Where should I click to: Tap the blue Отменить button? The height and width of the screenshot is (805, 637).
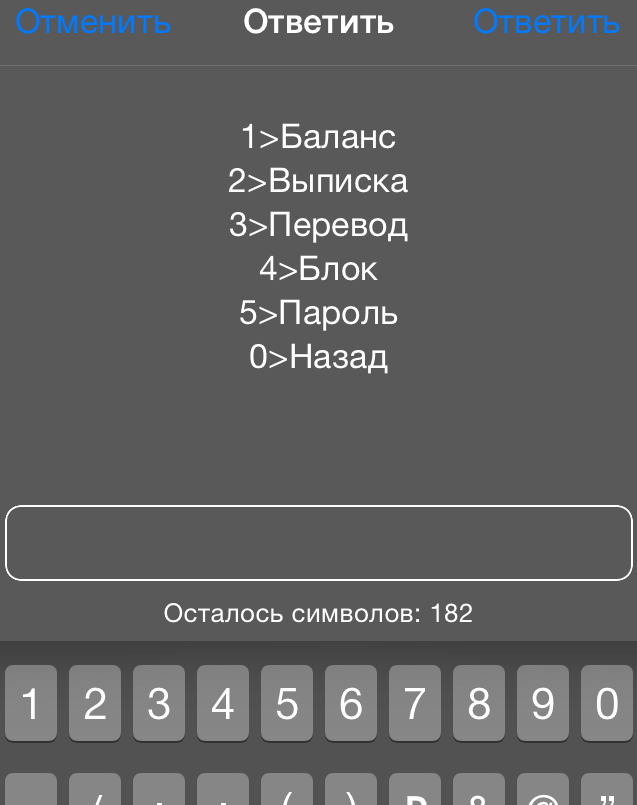click(x=93, y=22)
